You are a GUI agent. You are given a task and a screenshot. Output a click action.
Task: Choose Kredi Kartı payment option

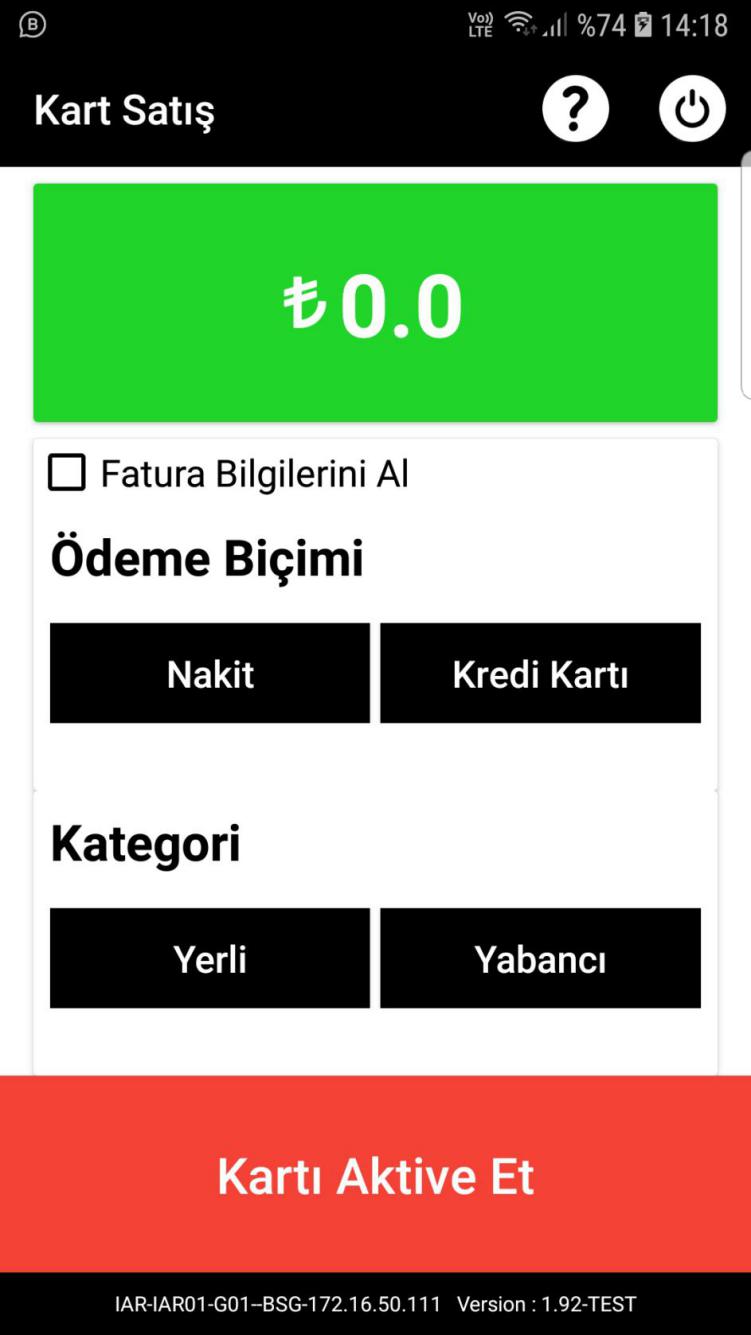[x=540, y=673]
